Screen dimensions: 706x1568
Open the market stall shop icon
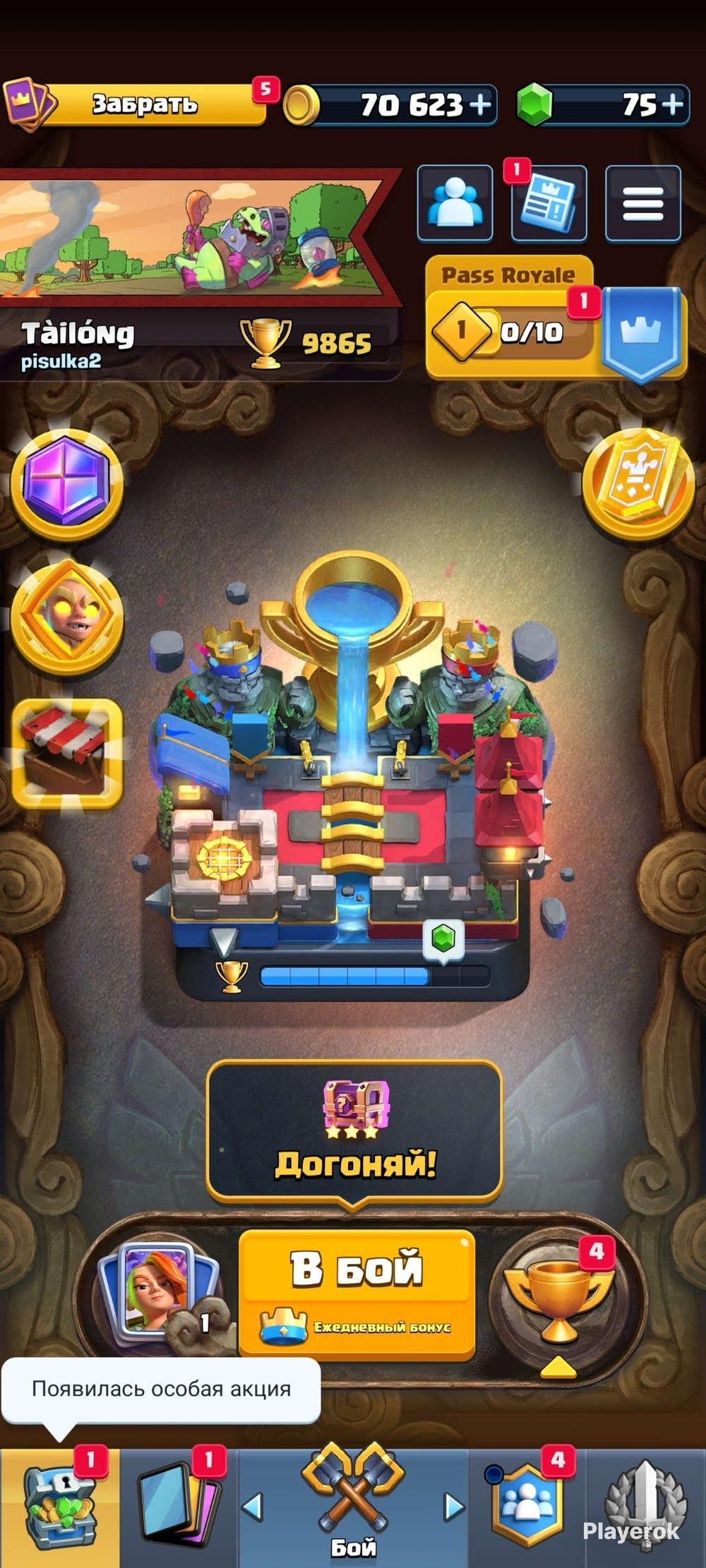pos(67,753)
